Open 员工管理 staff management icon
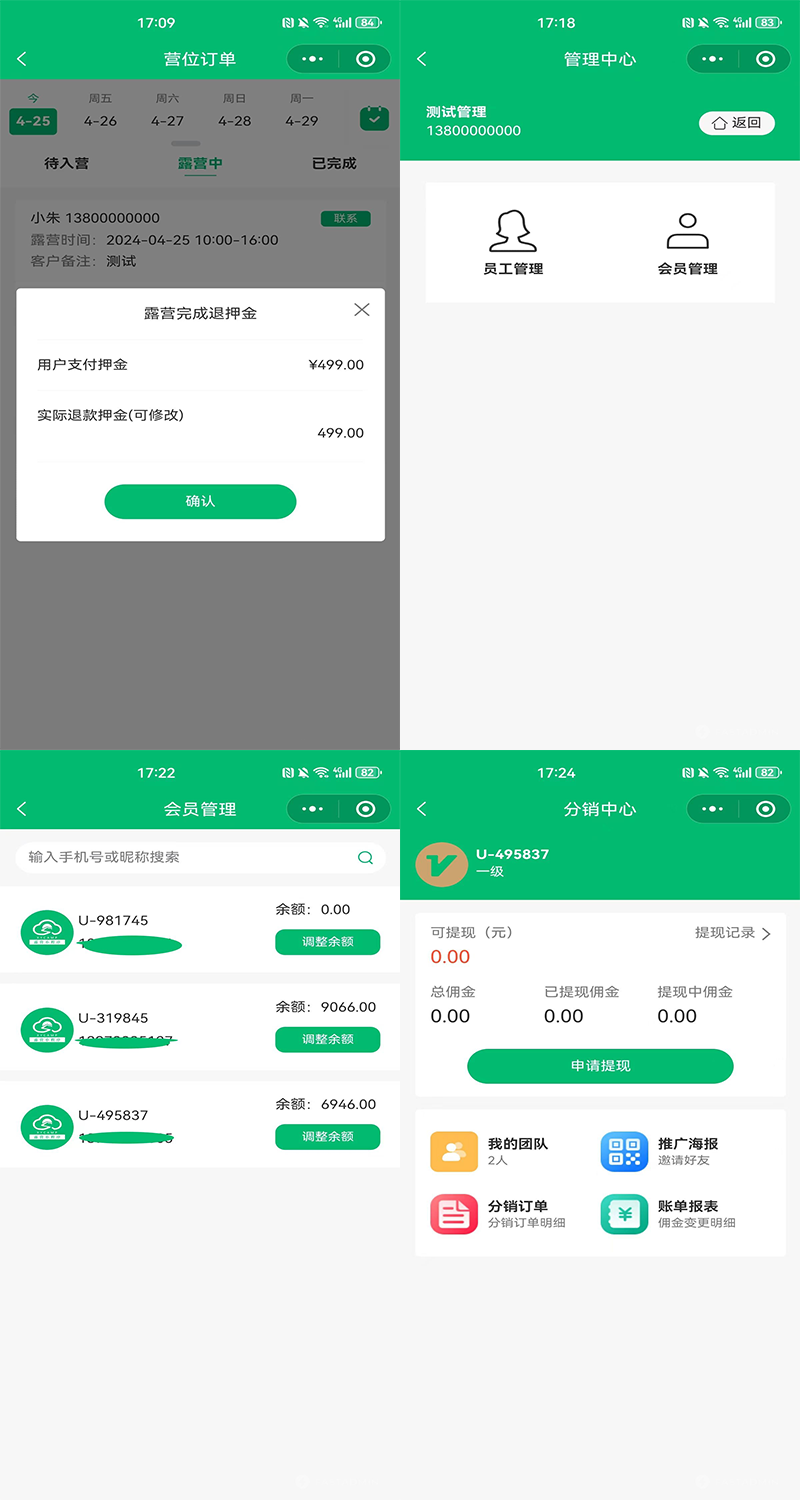 tap(514, 242)
